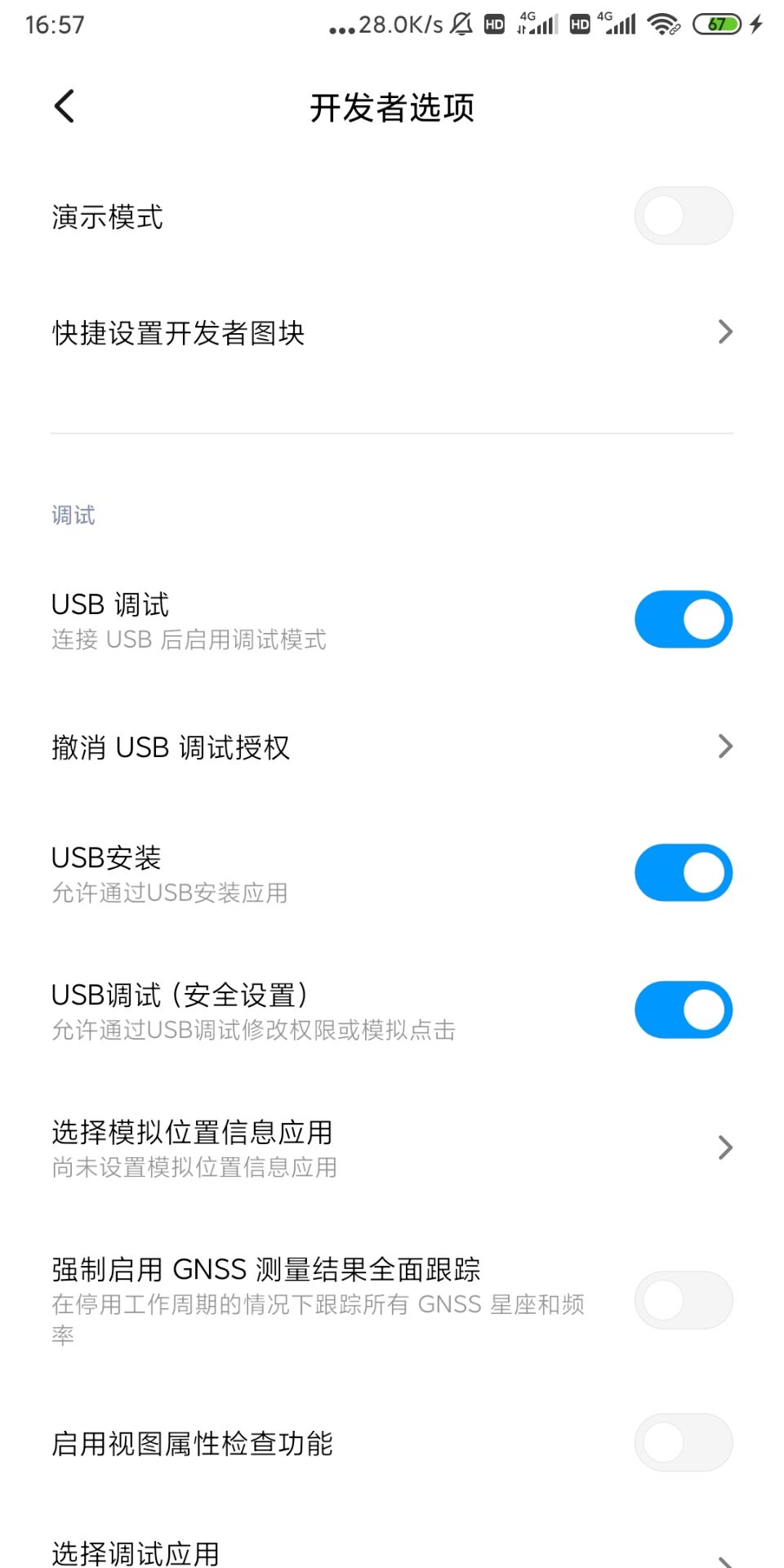Click the second SIM HD icon

click(x=580, y=24)
